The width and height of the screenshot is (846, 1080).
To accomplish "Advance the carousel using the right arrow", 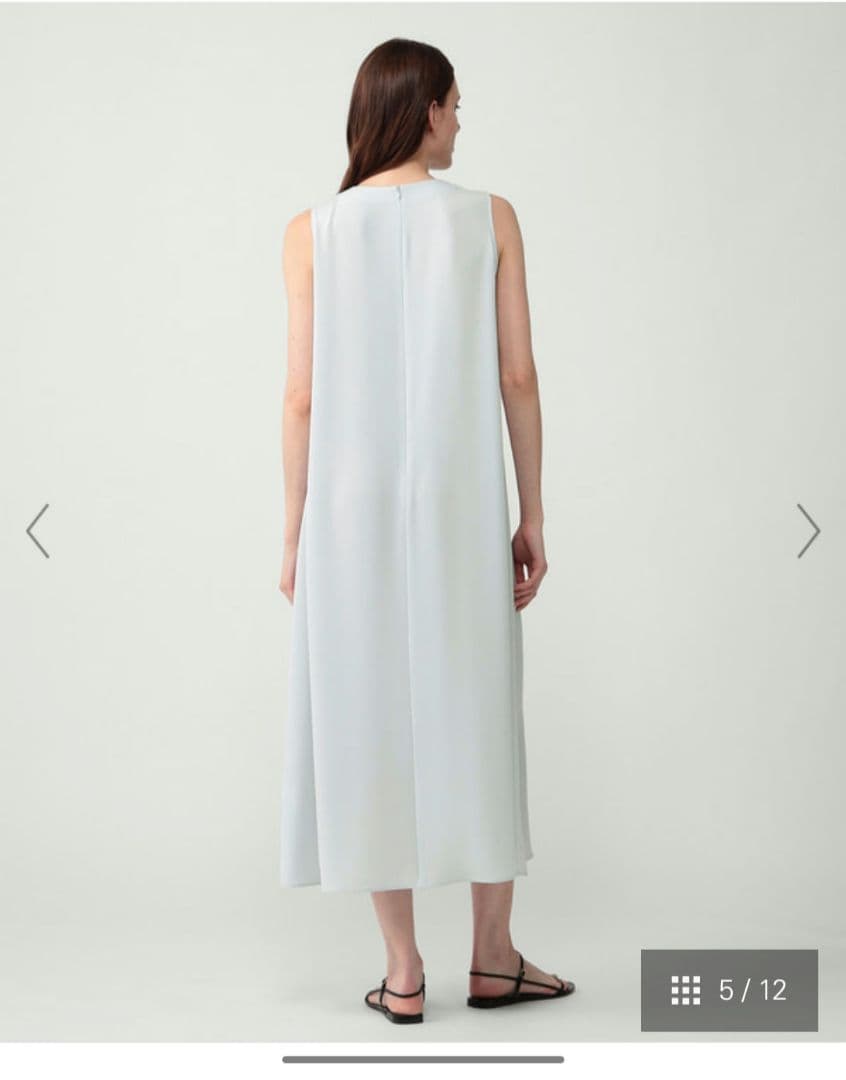I will pos(808,530).
